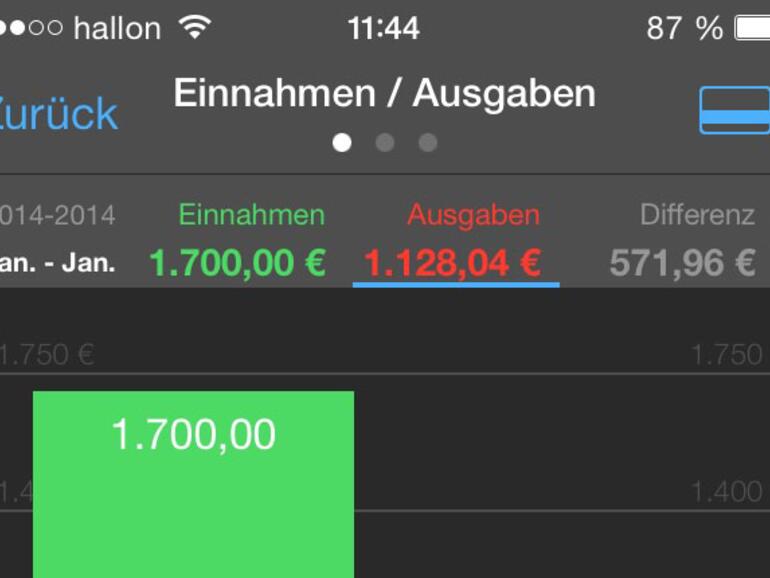This screenshot has height=578, width=770.
Task: Tap the page indicator dots
Action: coord(385,143)
